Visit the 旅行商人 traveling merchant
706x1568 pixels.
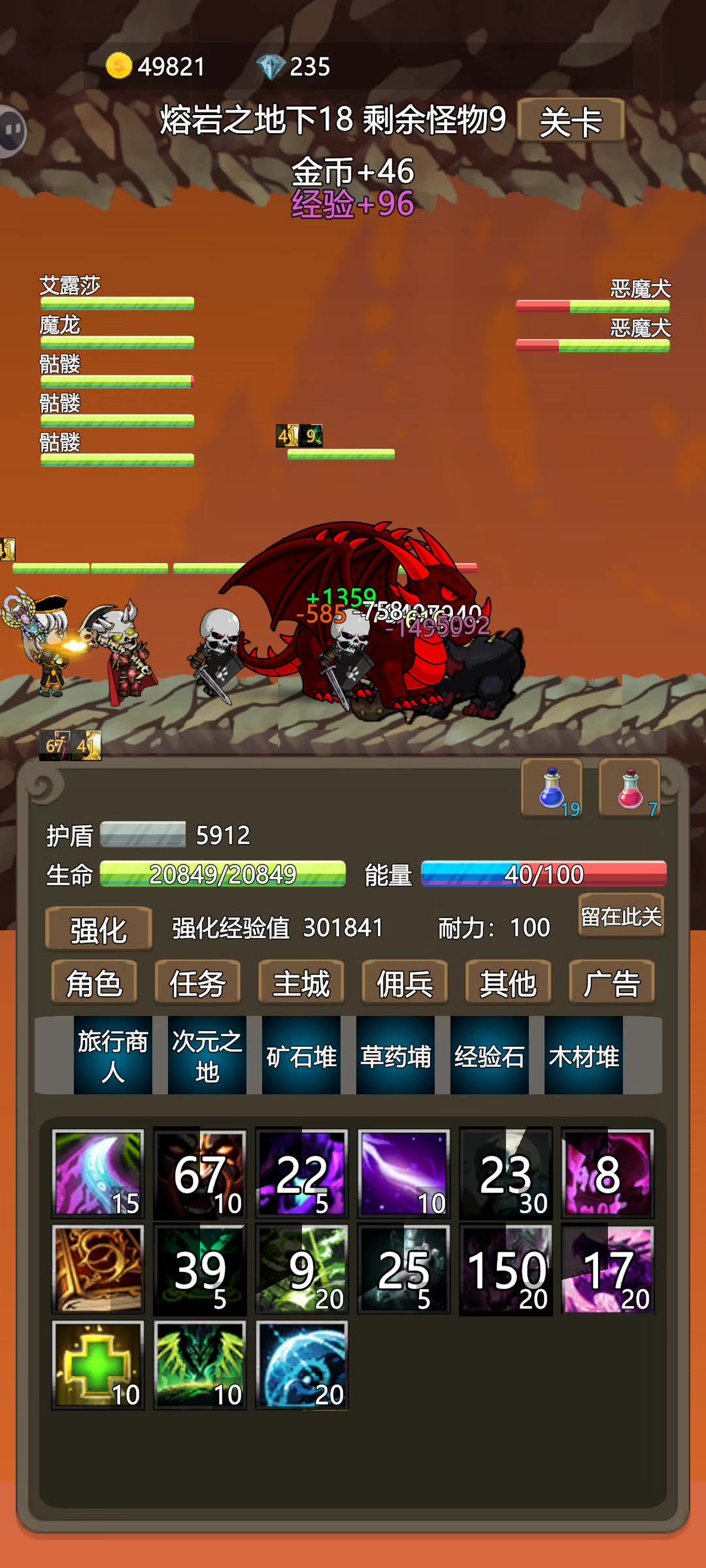(112, 1056)
